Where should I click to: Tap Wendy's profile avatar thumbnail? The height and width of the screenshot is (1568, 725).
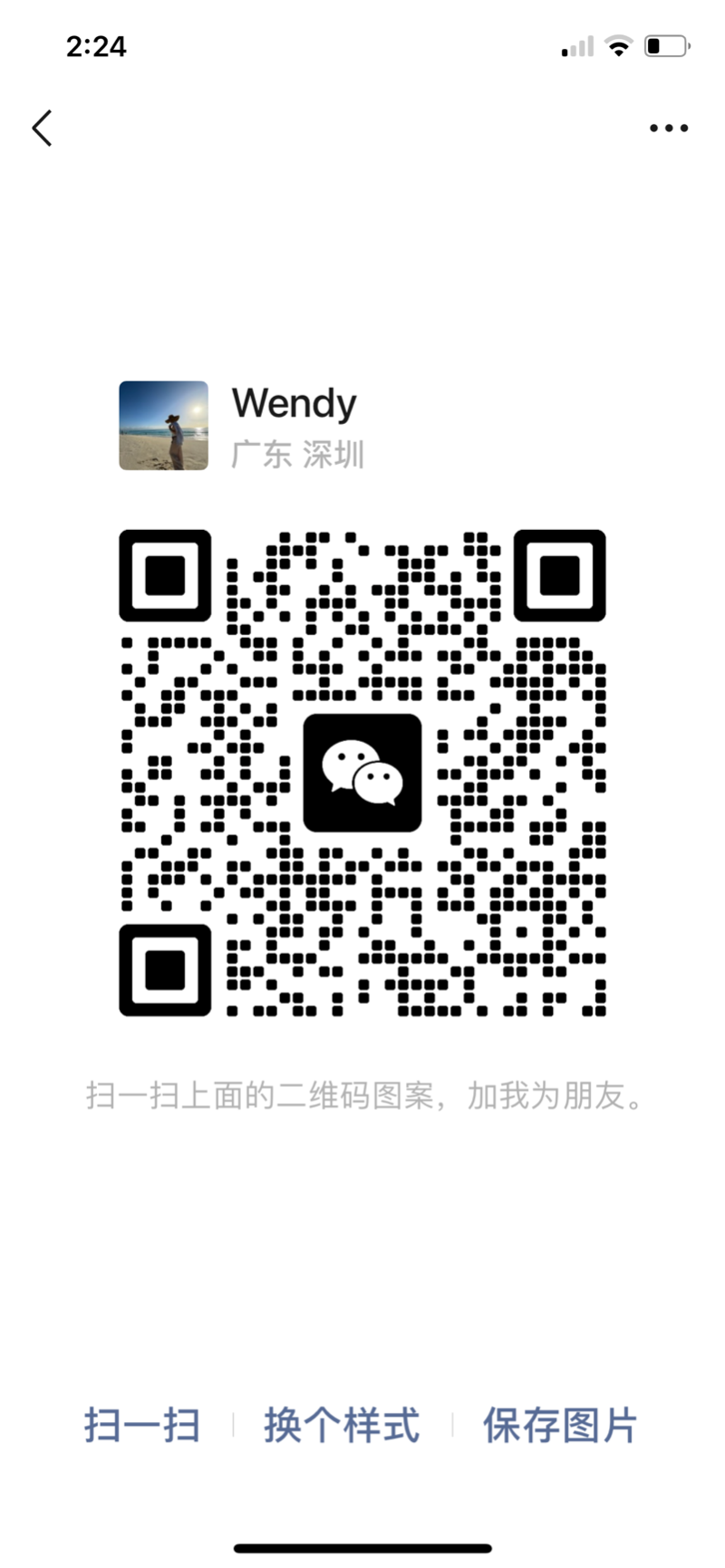163,427
